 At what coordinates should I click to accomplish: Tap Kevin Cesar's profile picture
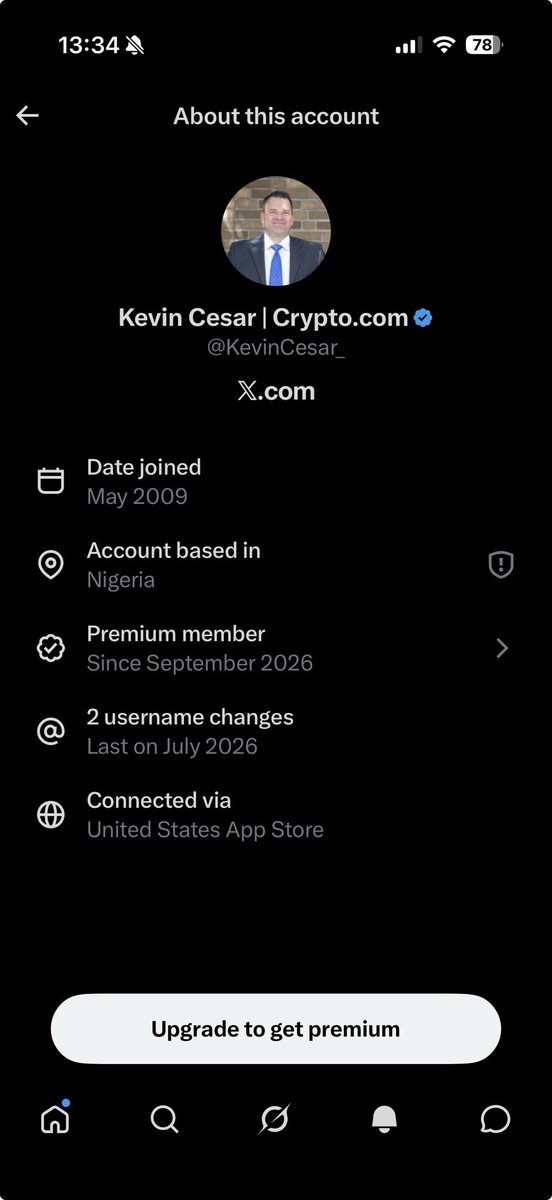click(x=276, y=232)
